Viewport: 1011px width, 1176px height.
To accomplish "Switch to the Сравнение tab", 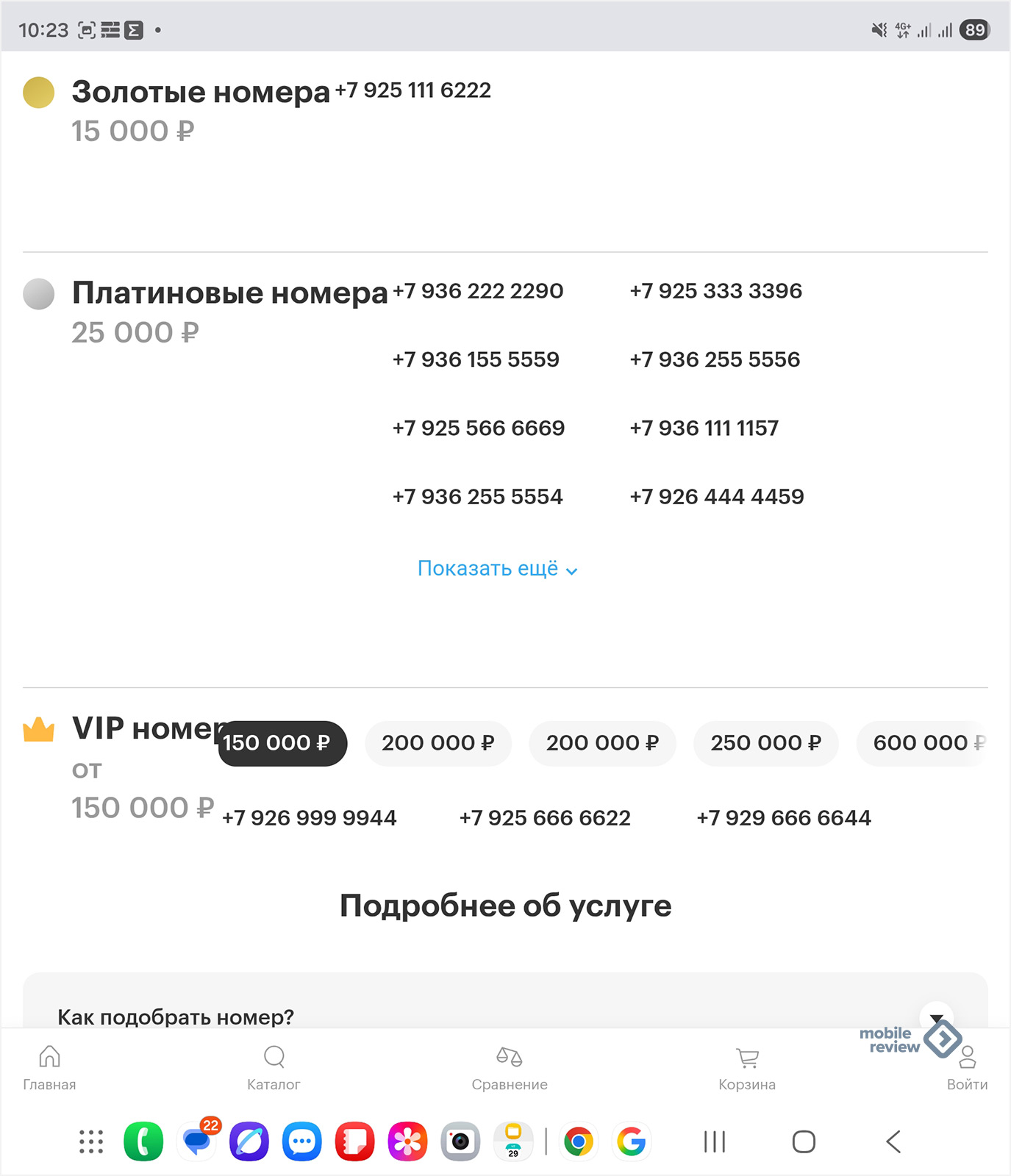I will (x=510, y=1066).
